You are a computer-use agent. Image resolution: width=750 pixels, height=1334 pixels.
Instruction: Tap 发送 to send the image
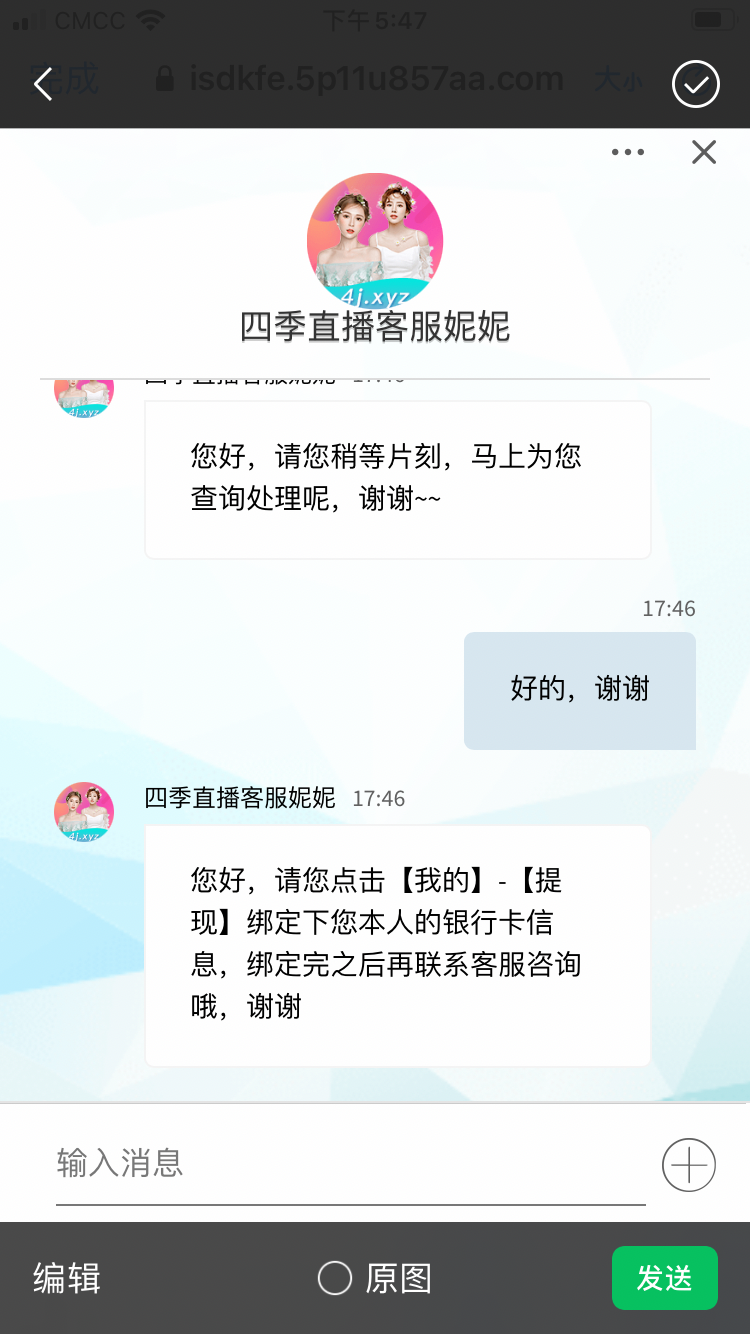(x=664, y=1278)
